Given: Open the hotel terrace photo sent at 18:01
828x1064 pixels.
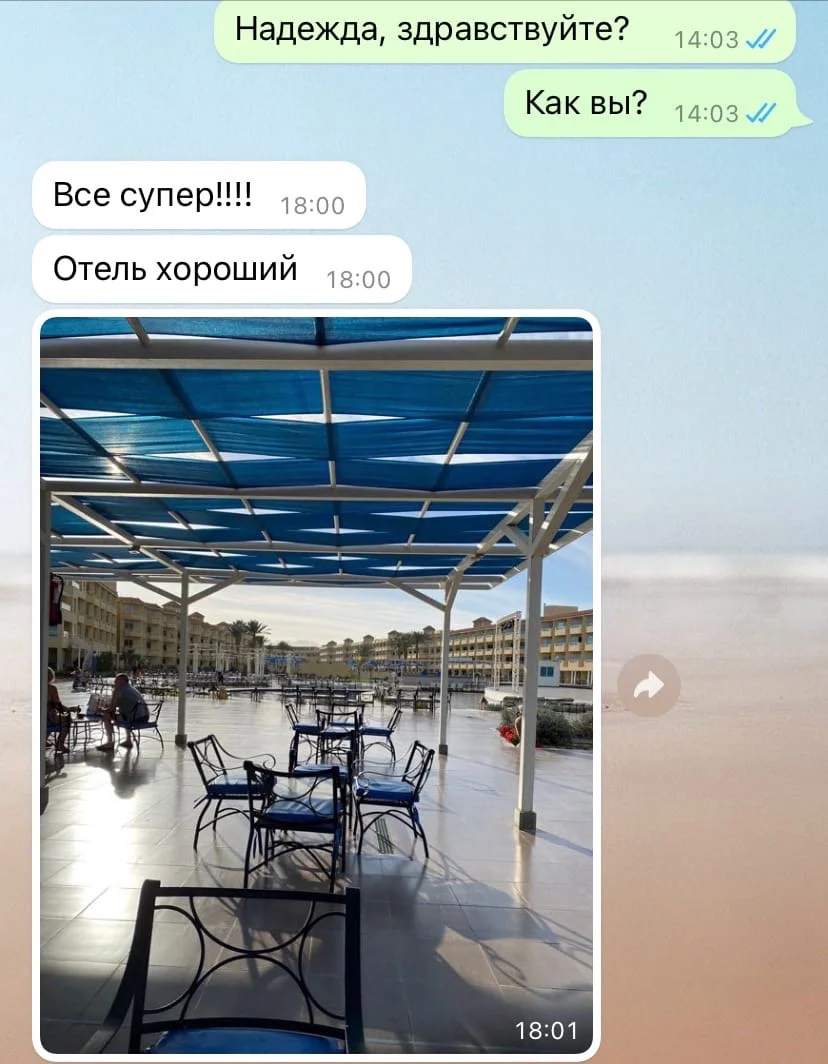Looking at the screenshot, I should click(x=316, y=685).
